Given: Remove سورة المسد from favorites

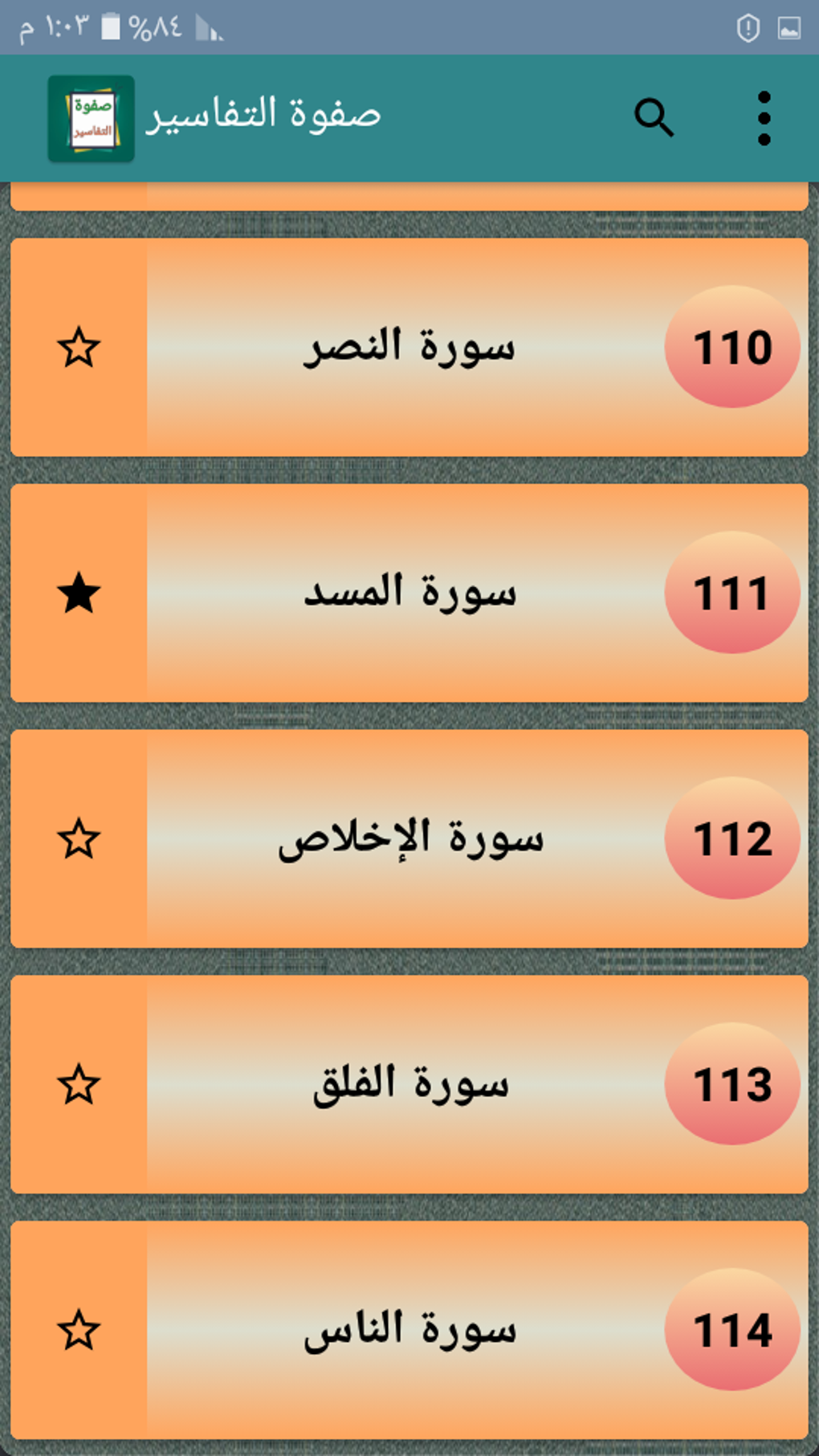Looking at the screenshot, I should tap(79, 593).
